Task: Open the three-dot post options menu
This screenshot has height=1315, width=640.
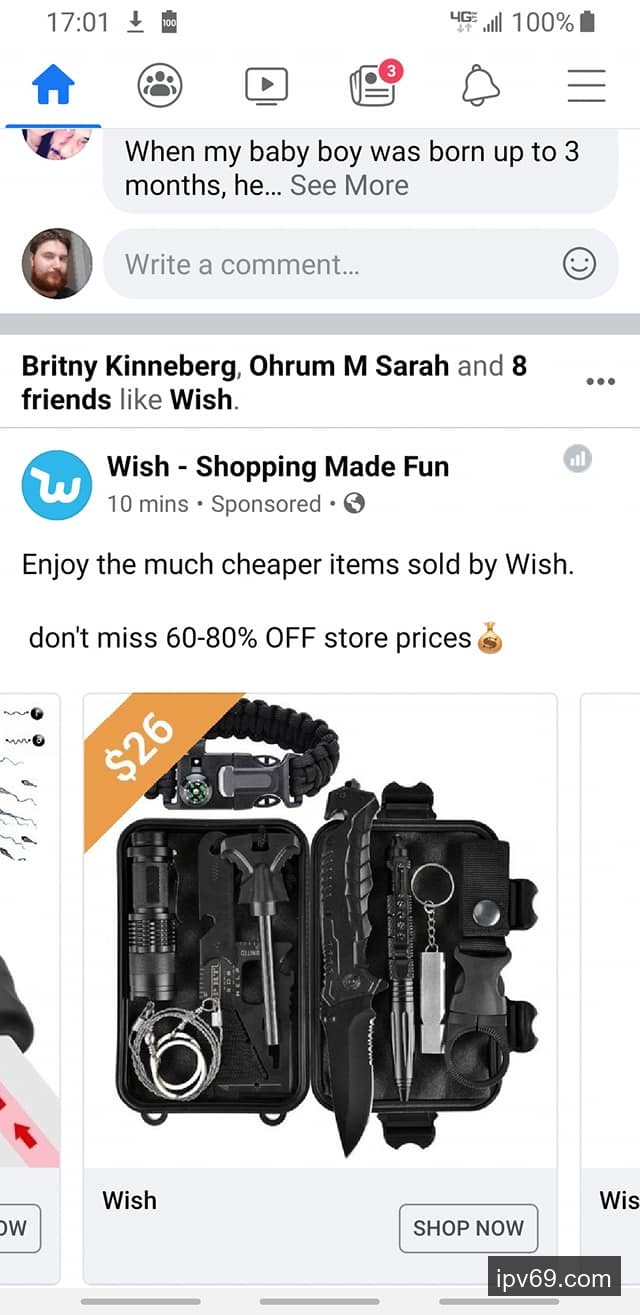Action: coord(600,381)
